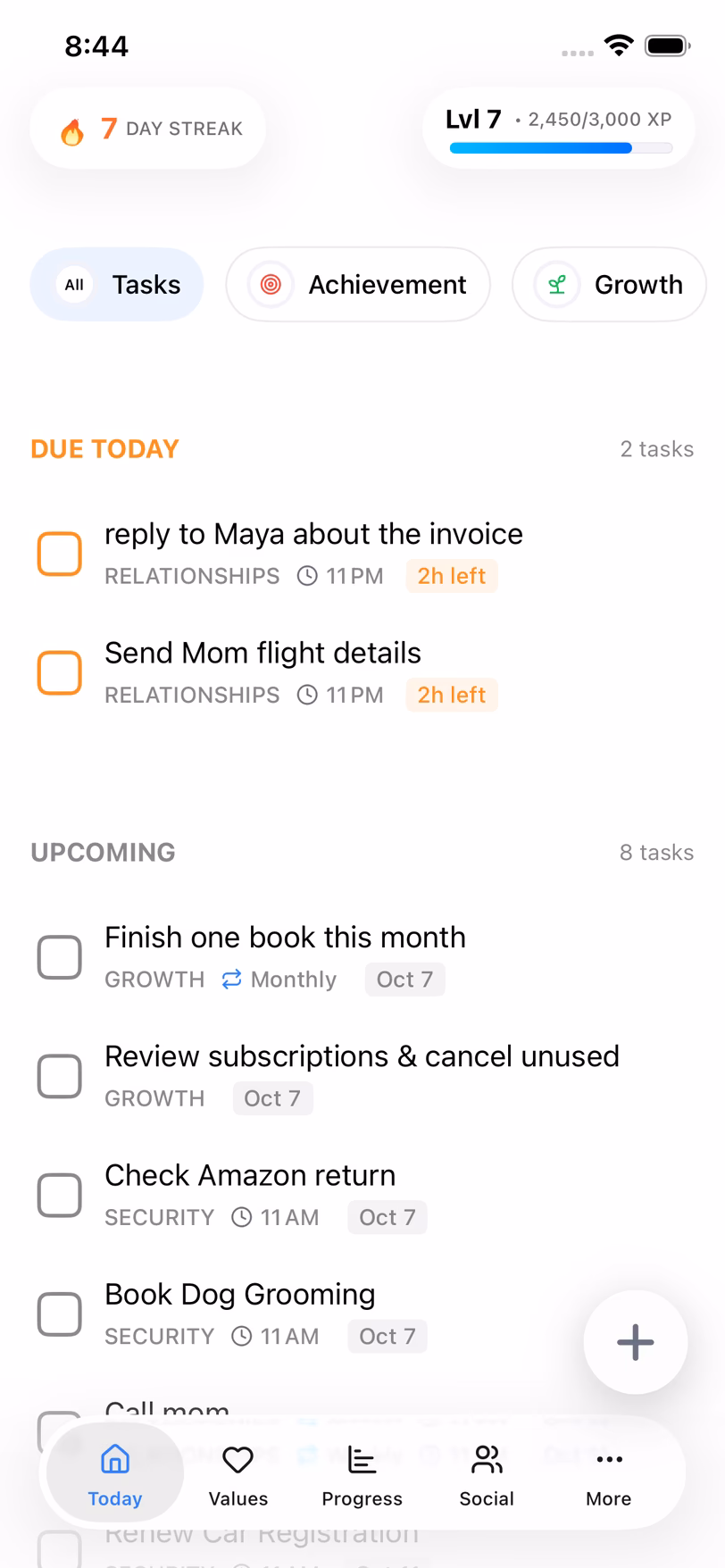Viewport: 725px width, 1568px height.
Task: Switch to the Social tab
Action: [486, 1475]
